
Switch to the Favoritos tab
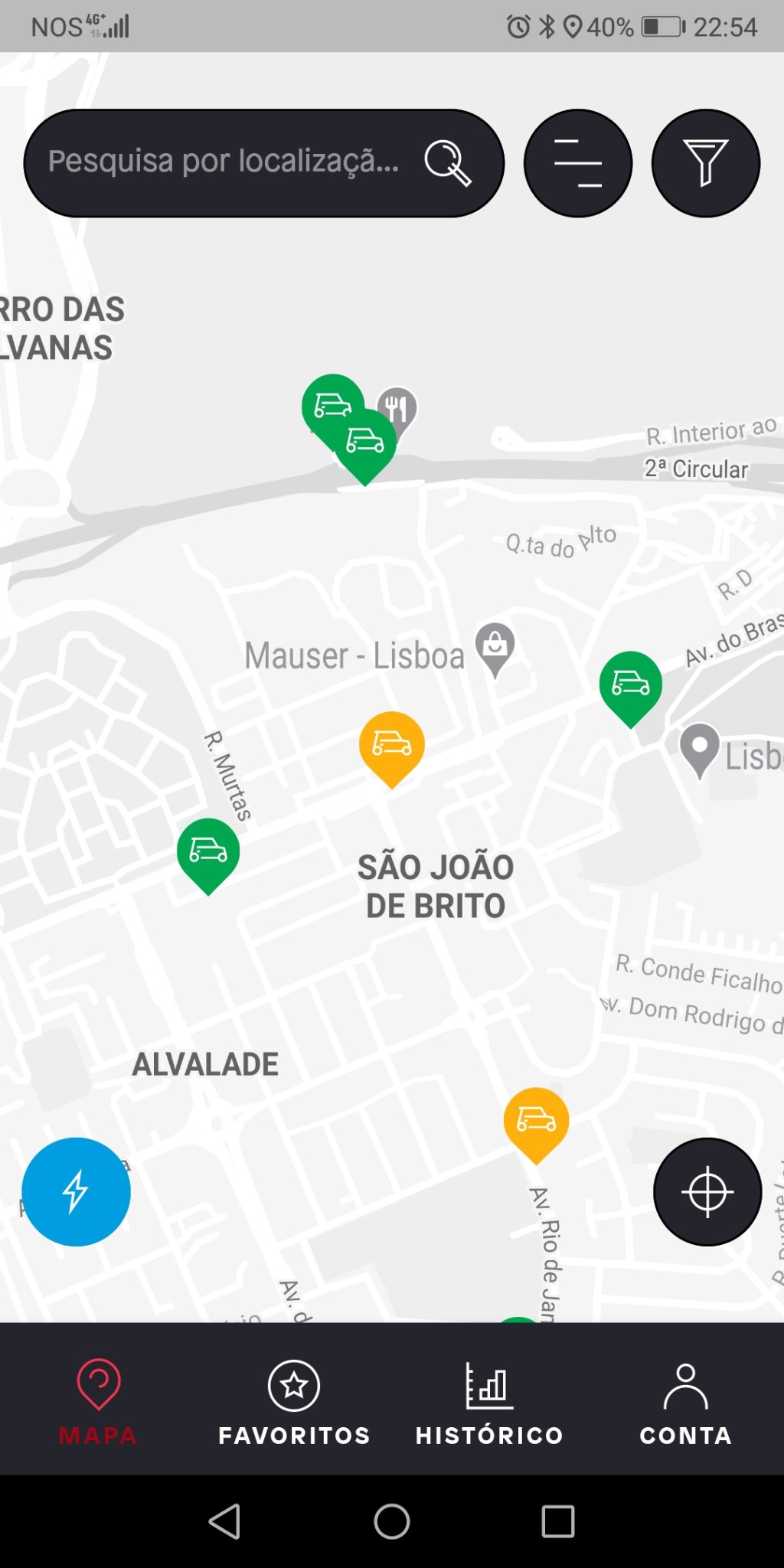pos(294,1403)
